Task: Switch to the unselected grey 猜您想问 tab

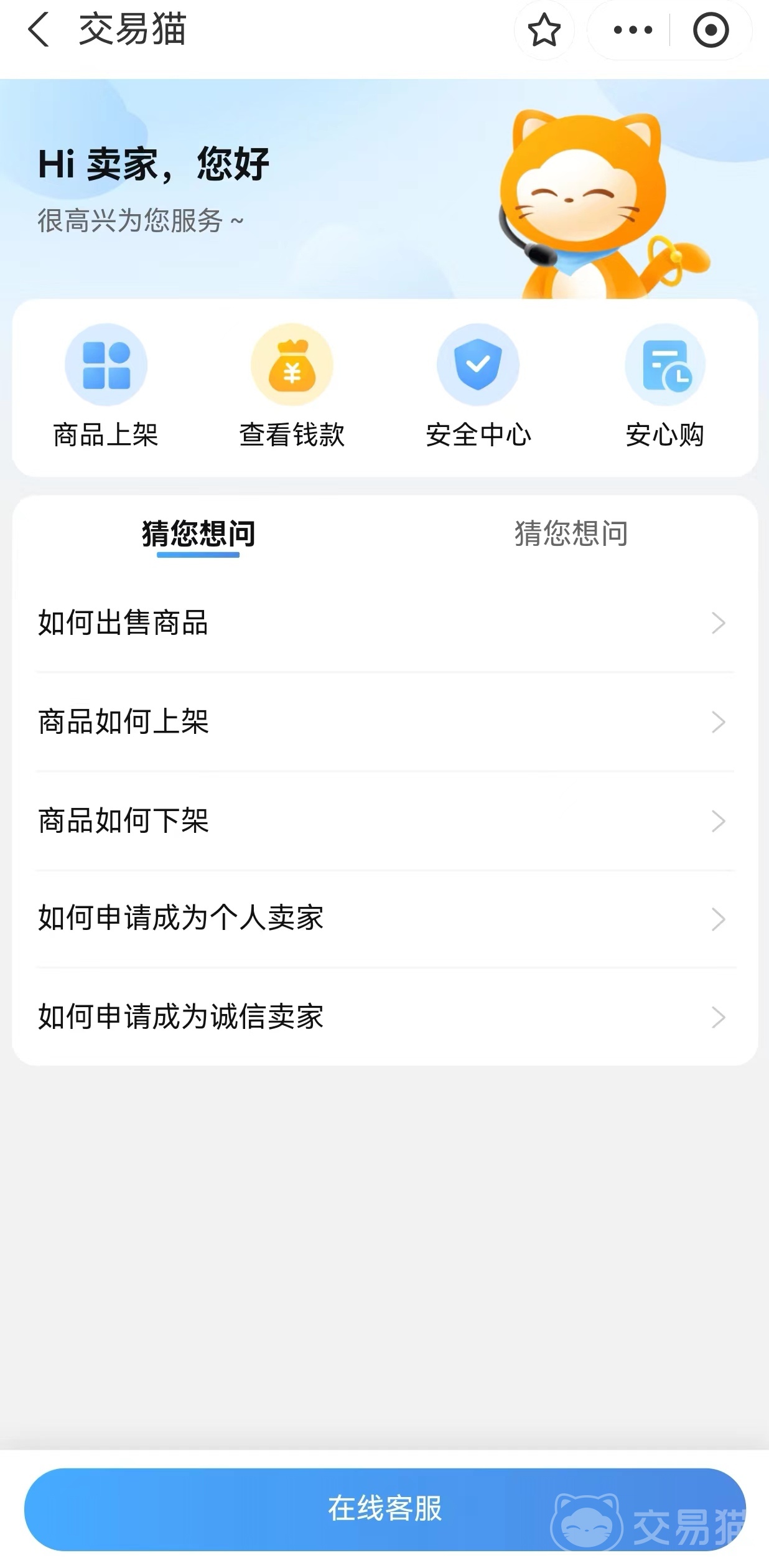Action: point(571,533)
